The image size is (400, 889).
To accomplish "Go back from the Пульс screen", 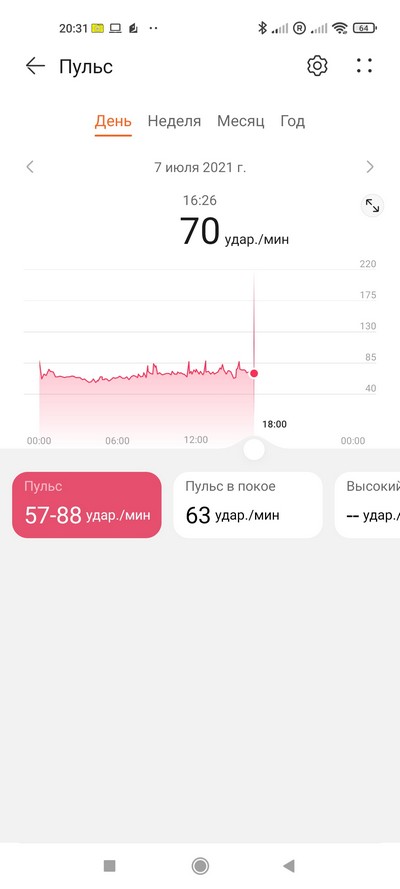I will pyautogui.click(x=35, y=66).
